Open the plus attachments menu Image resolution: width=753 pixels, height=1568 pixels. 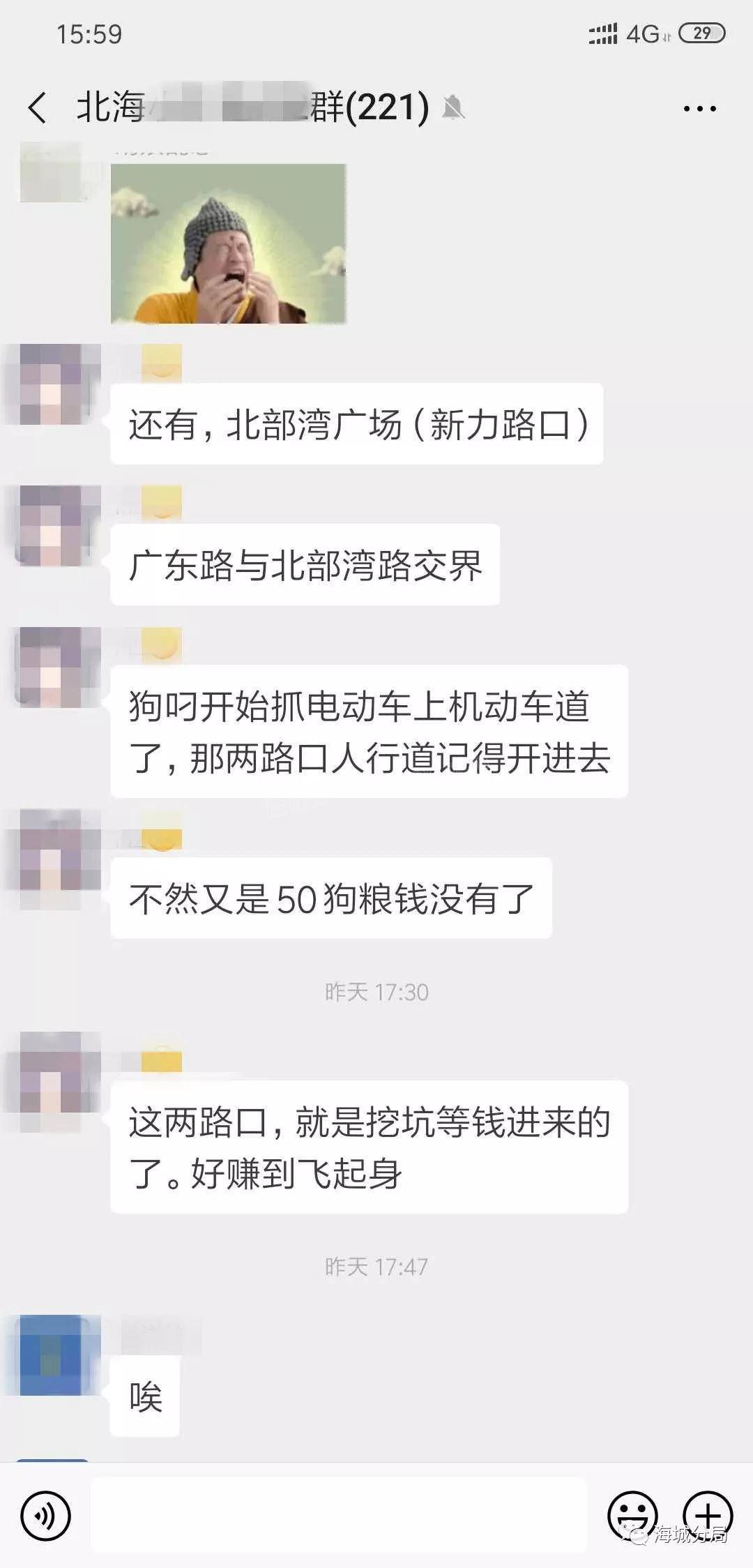[708, 1516]
